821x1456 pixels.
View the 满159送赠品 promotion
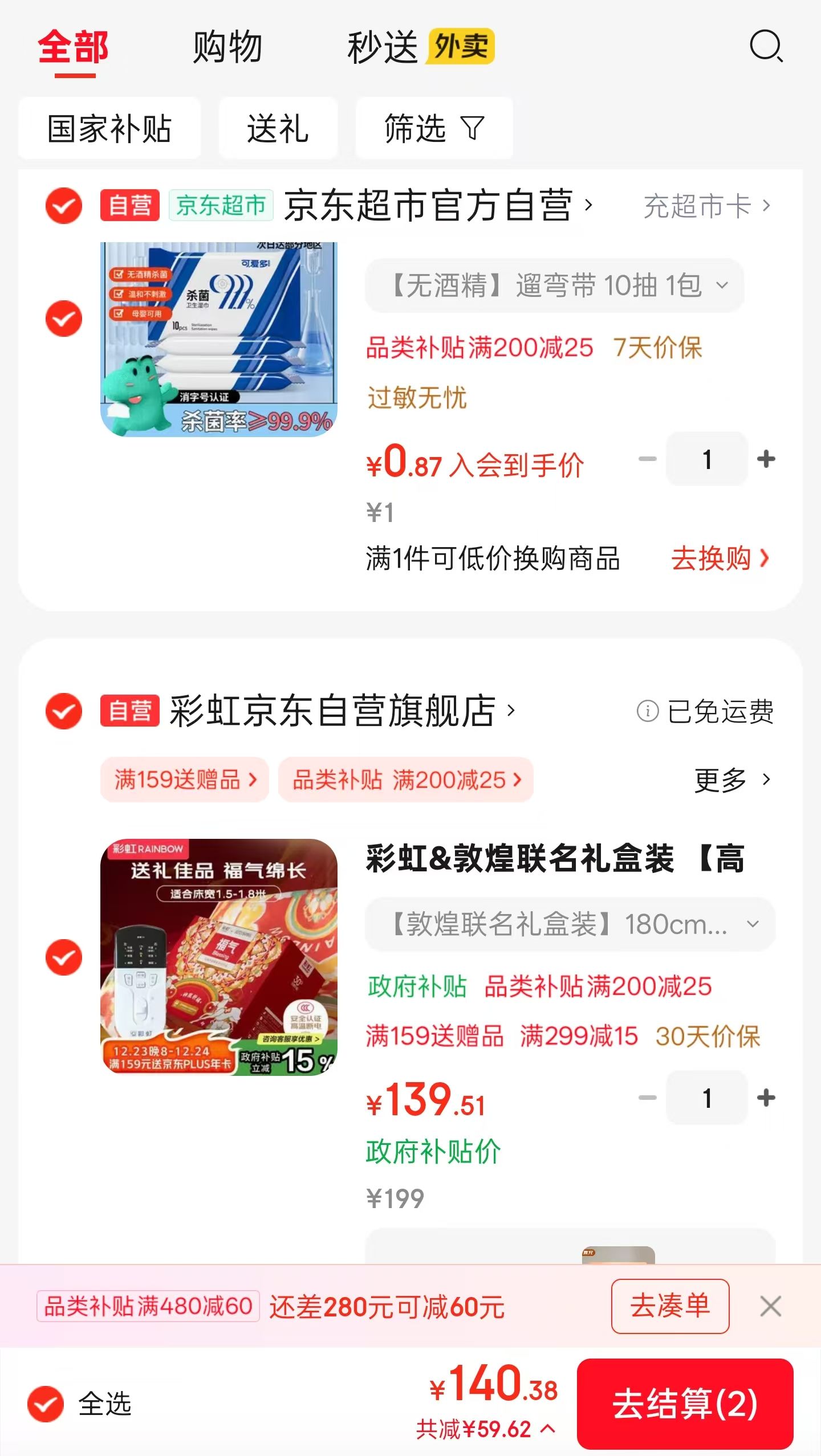185,780
